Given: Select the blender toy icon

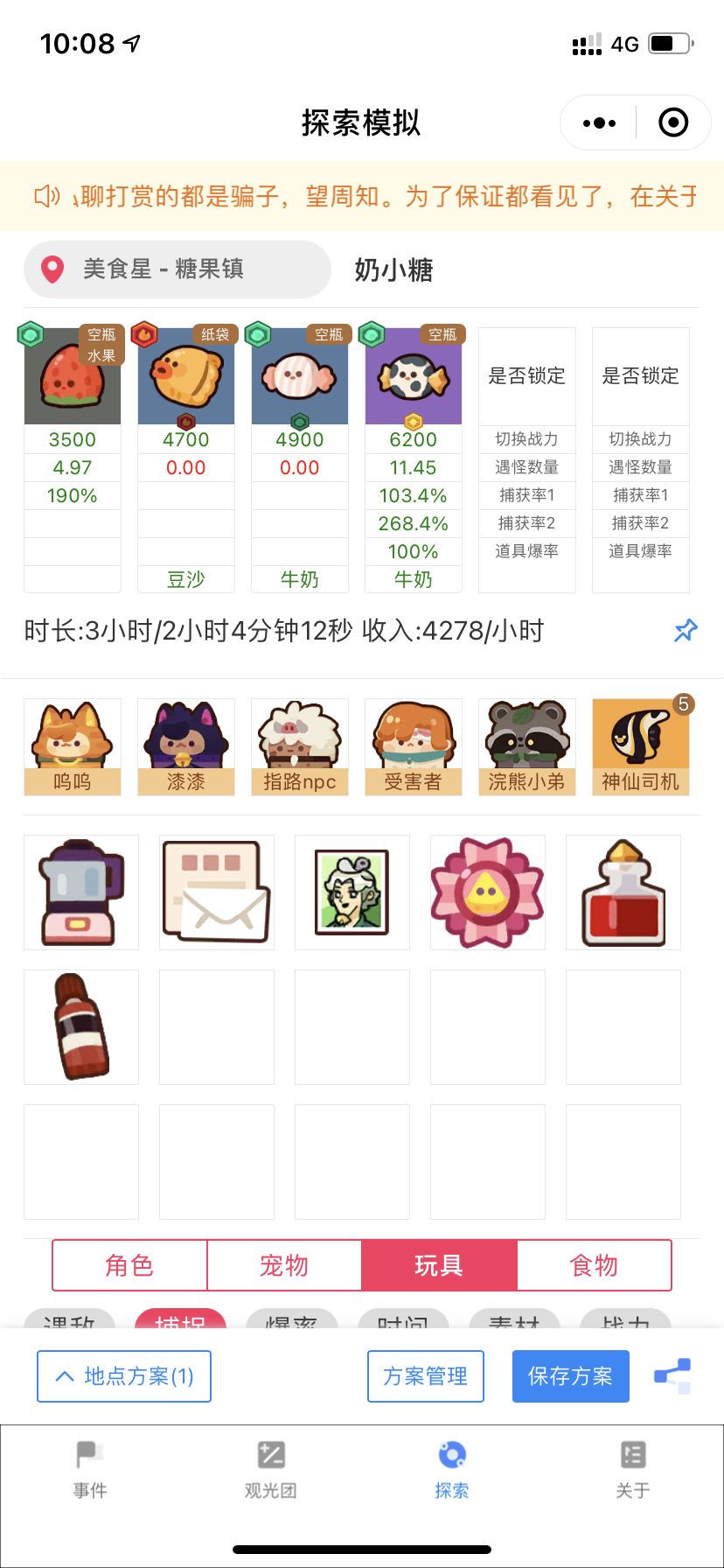Looking at the screenshot, I should coord(81,892).
